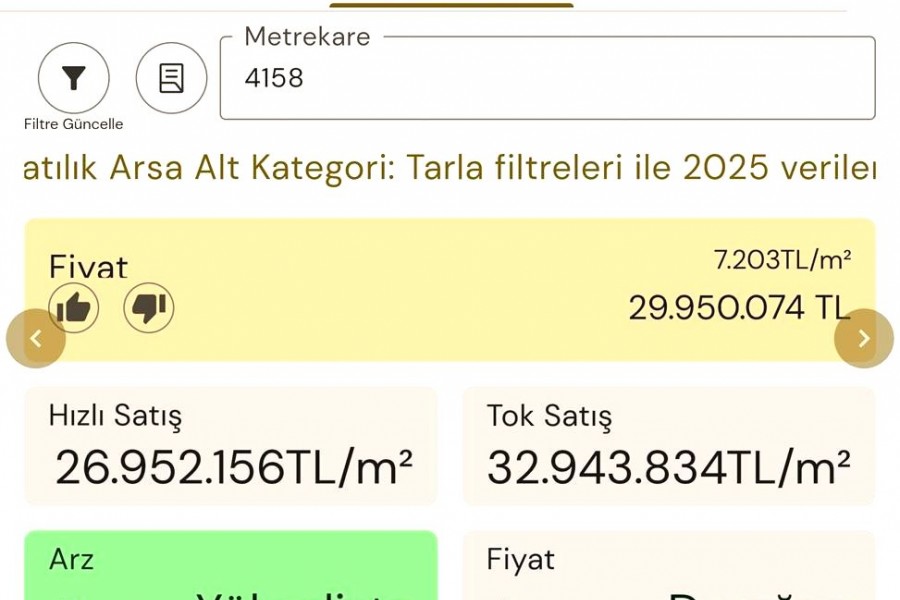Screen dimensions: 900x600
Task: Like the Fiyat estimate with thumbs up
Action: pos(74,308)
